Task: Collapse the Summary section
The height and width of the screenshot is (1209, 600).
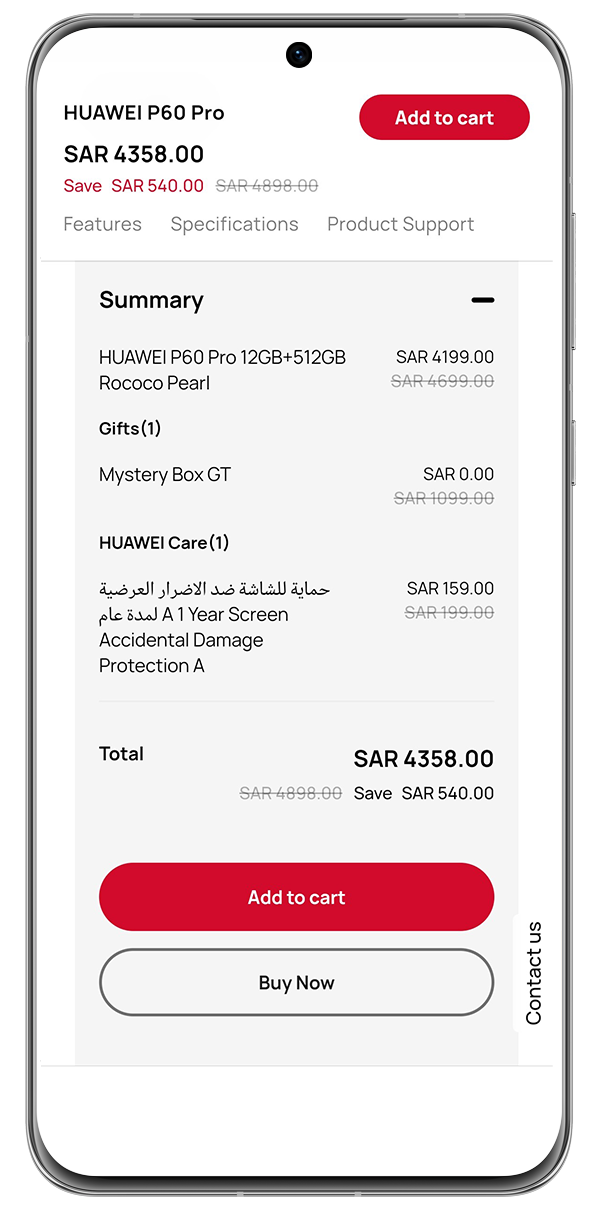Action: click(x=482, y=300)
